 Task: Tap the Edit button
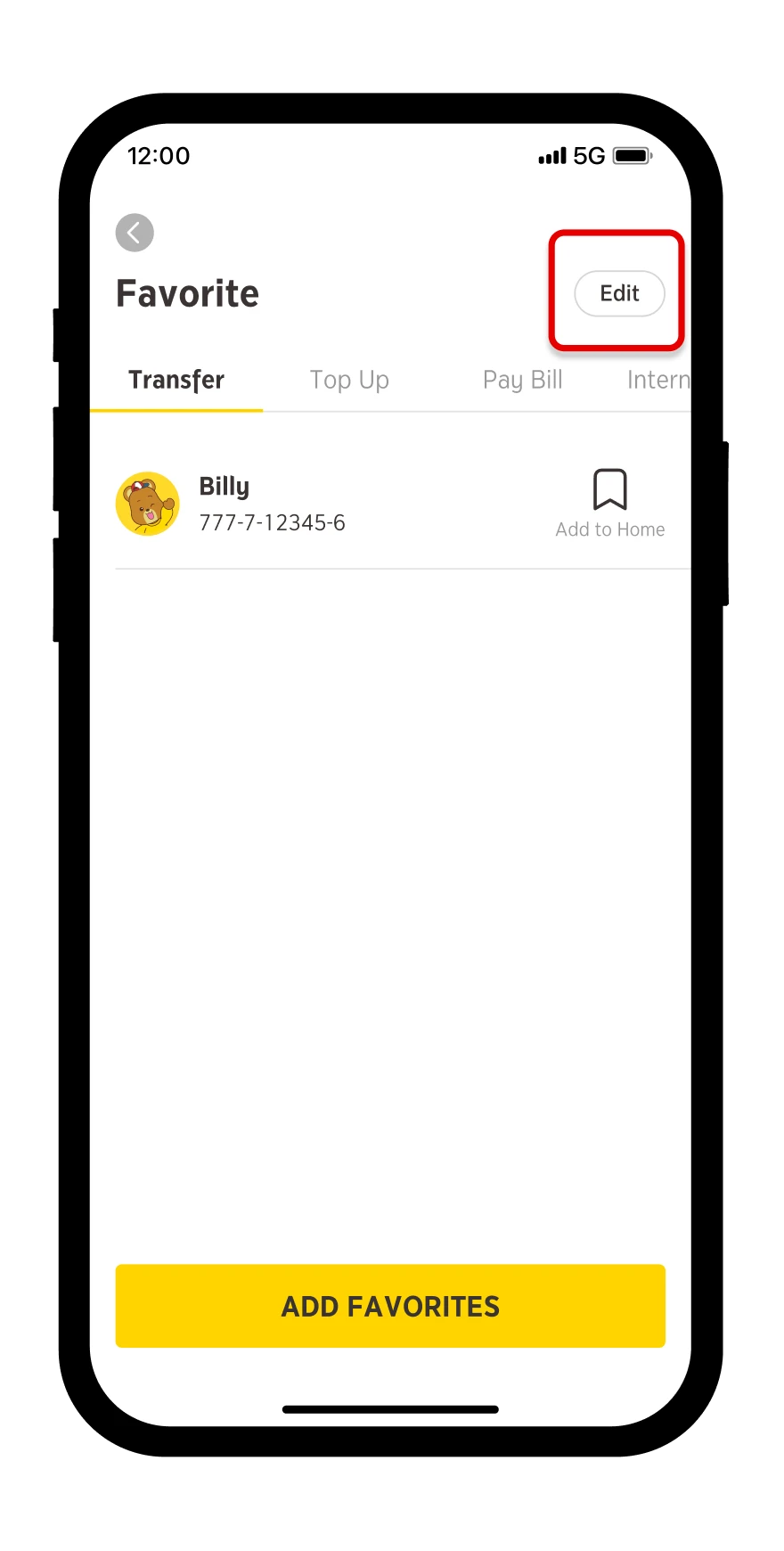pos(619,293)
